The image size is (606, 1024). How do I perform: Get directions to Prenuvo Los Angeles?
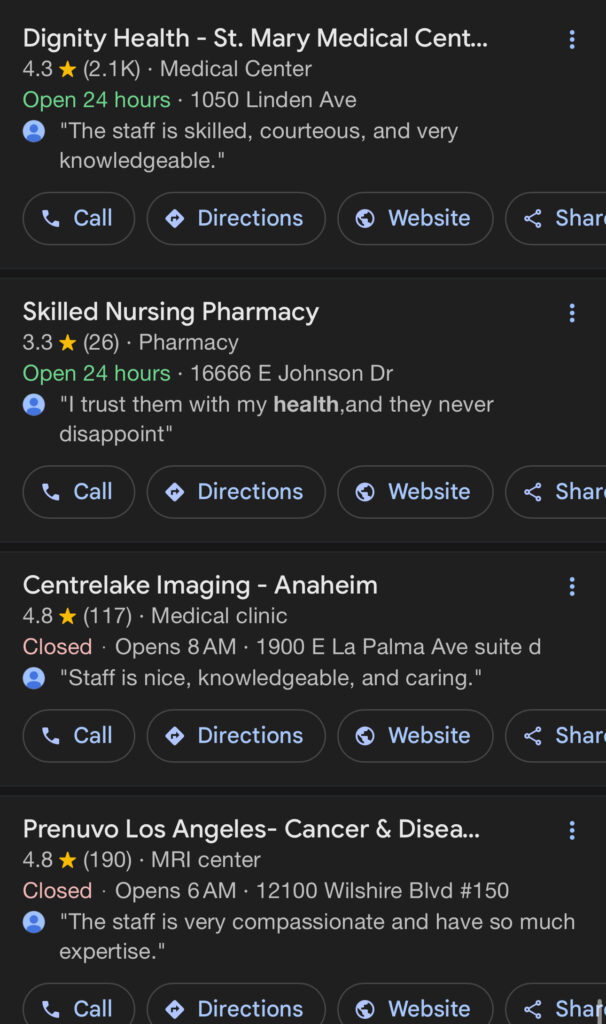coord(236,1006)
